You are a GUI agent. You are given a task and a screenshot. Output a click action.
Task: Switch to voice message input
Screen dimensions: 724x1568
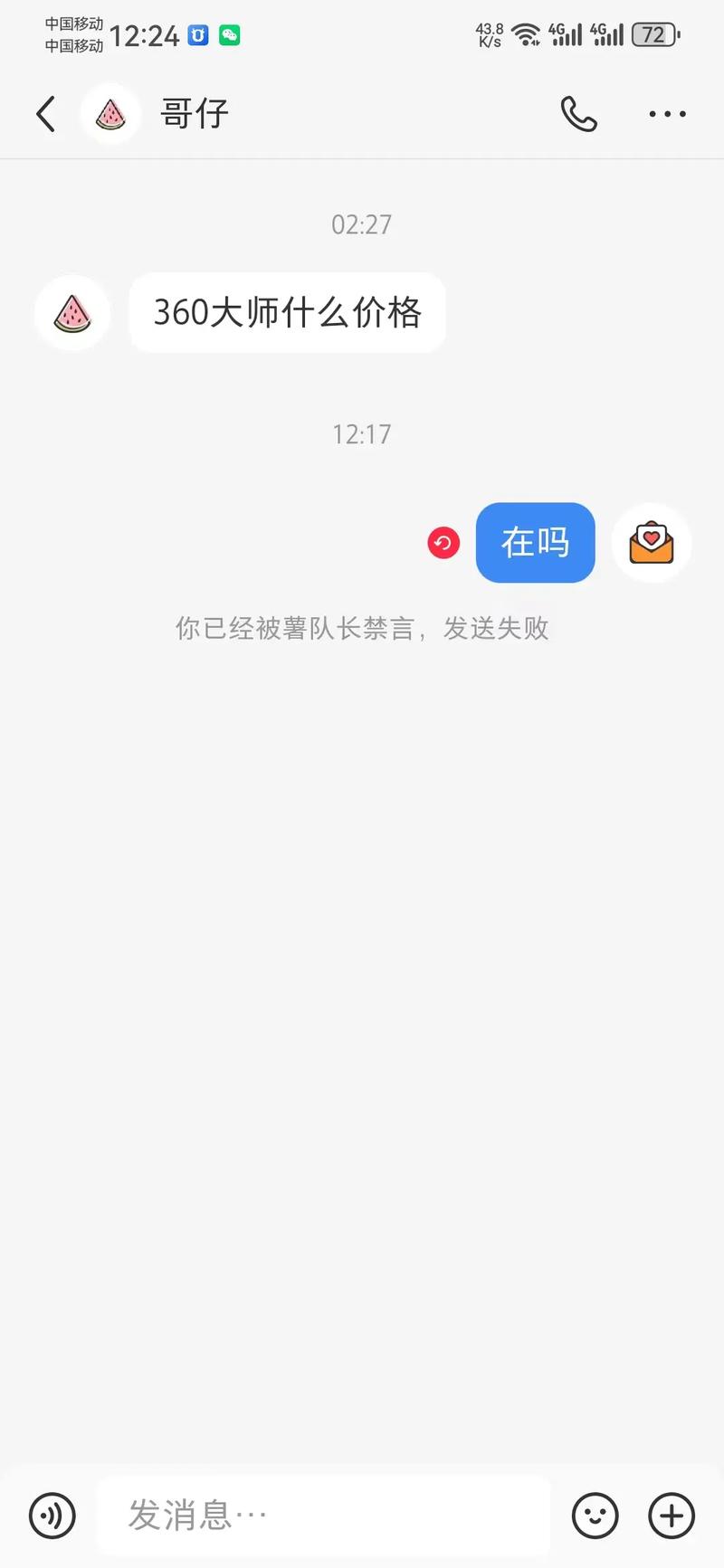52,1516
